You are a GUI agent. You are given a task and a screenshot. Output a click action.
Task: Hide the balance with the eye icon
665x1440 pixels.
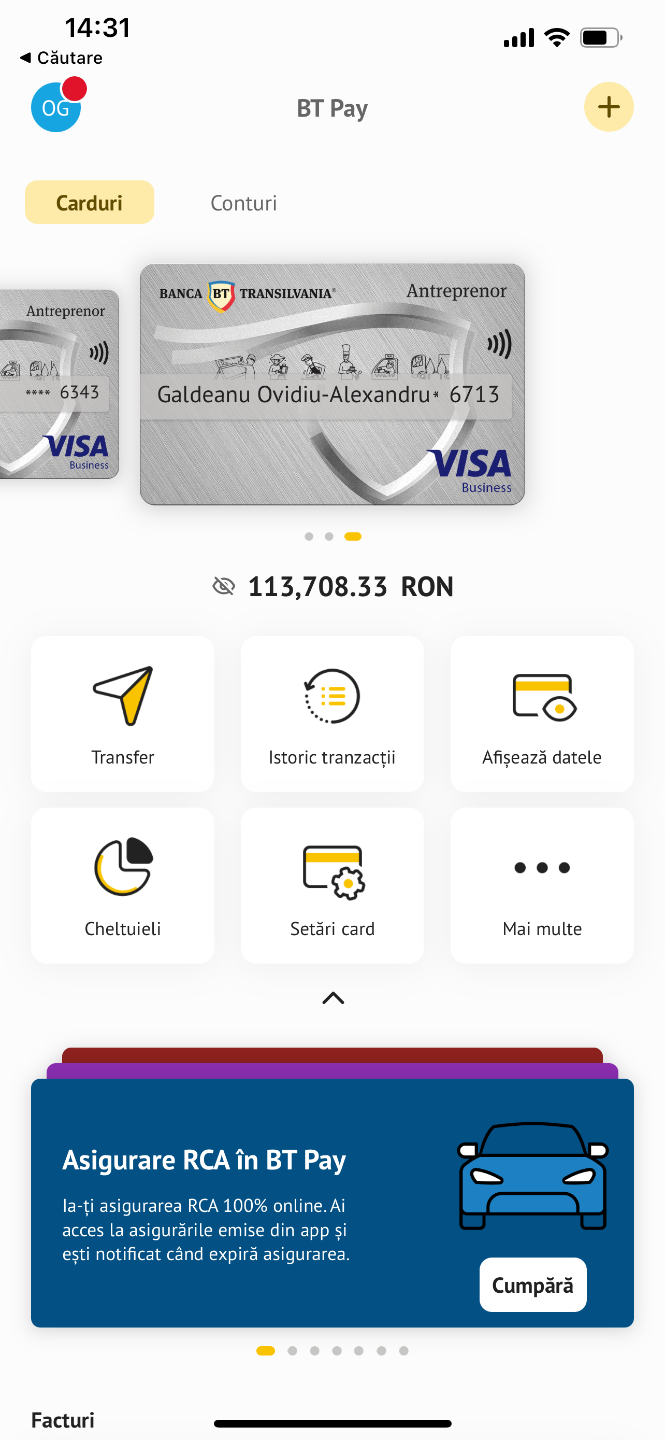coord(224,586)
